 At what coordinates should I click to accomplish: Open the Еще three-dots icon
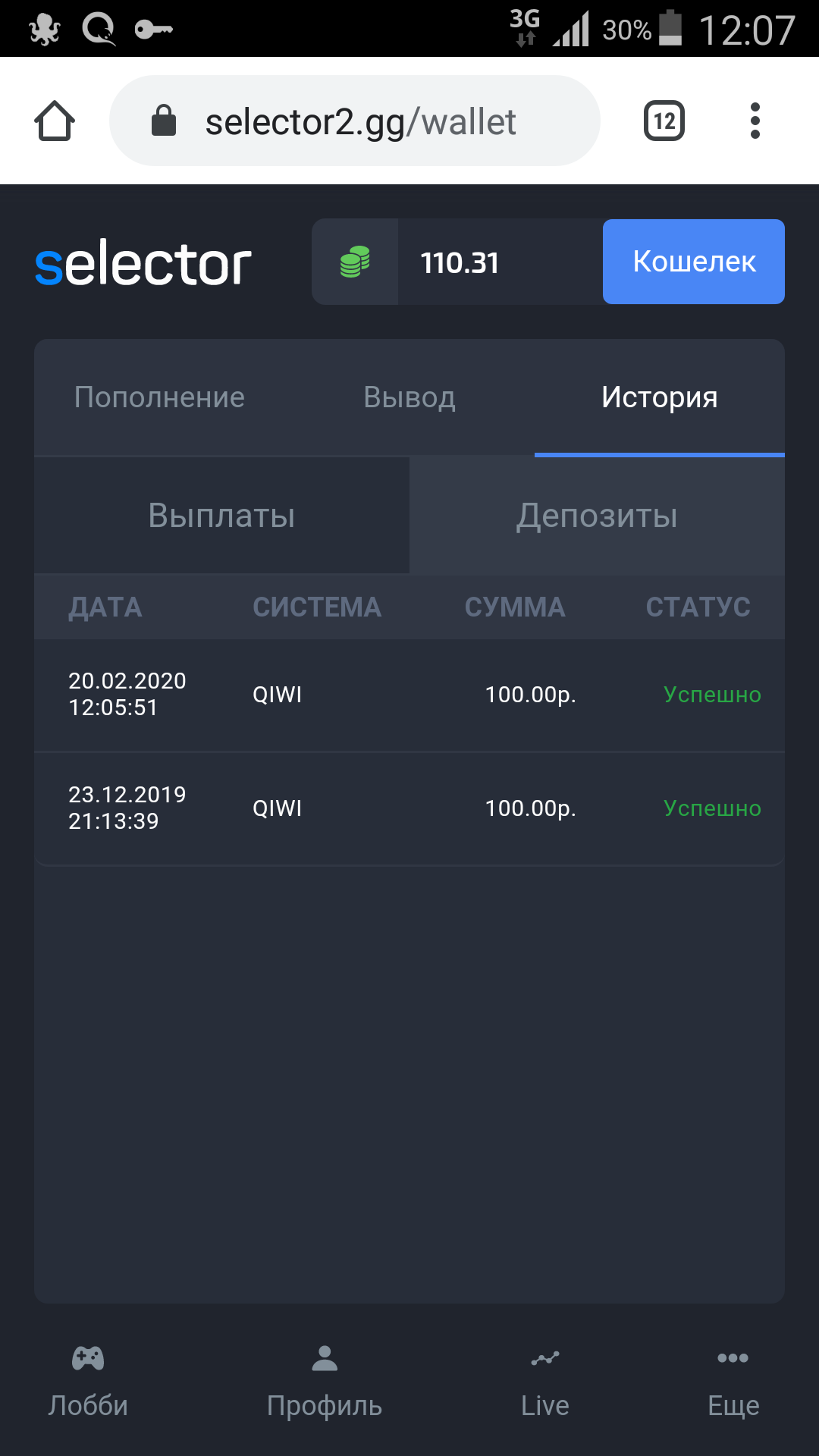click(731, 1357)
